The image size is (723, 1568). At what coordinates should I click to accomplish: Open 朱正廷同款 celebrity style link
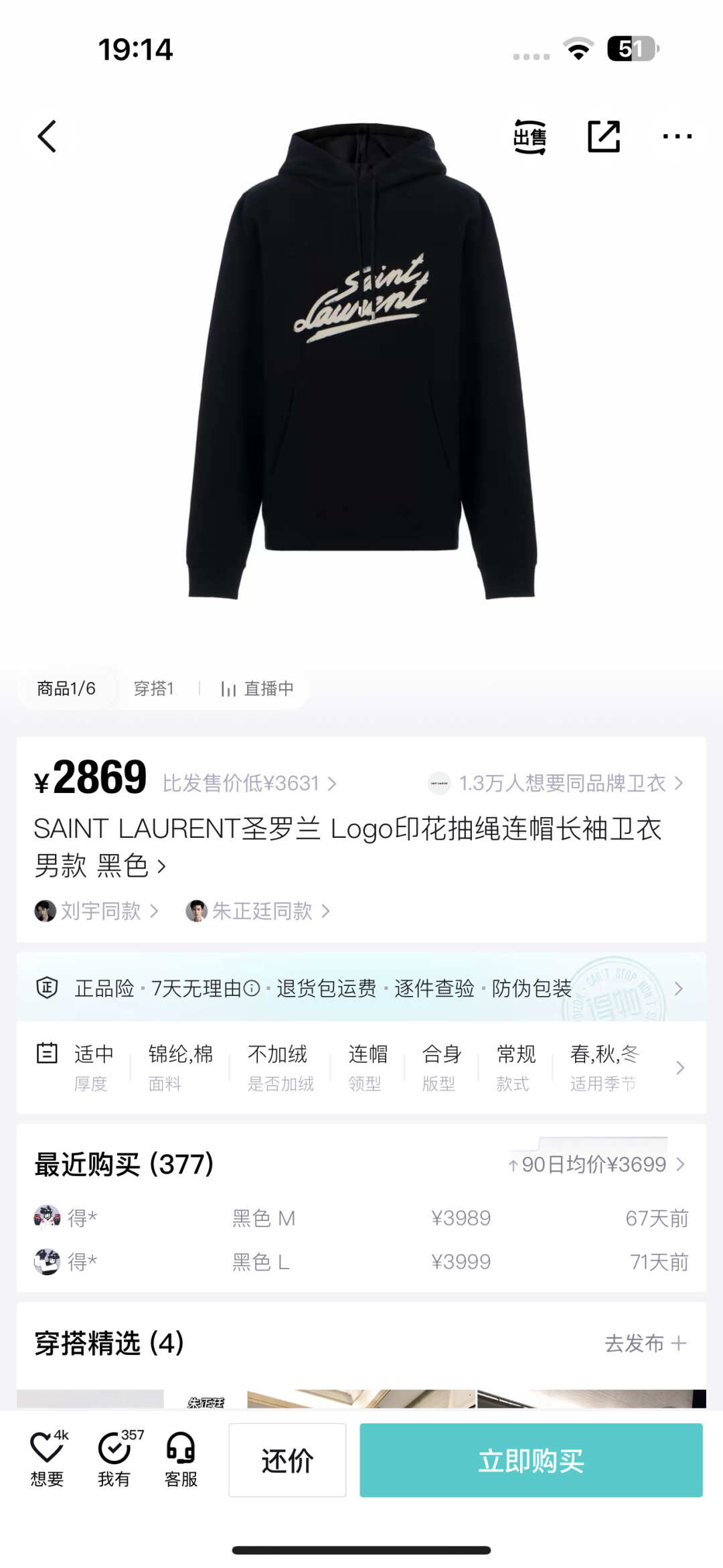258,911
